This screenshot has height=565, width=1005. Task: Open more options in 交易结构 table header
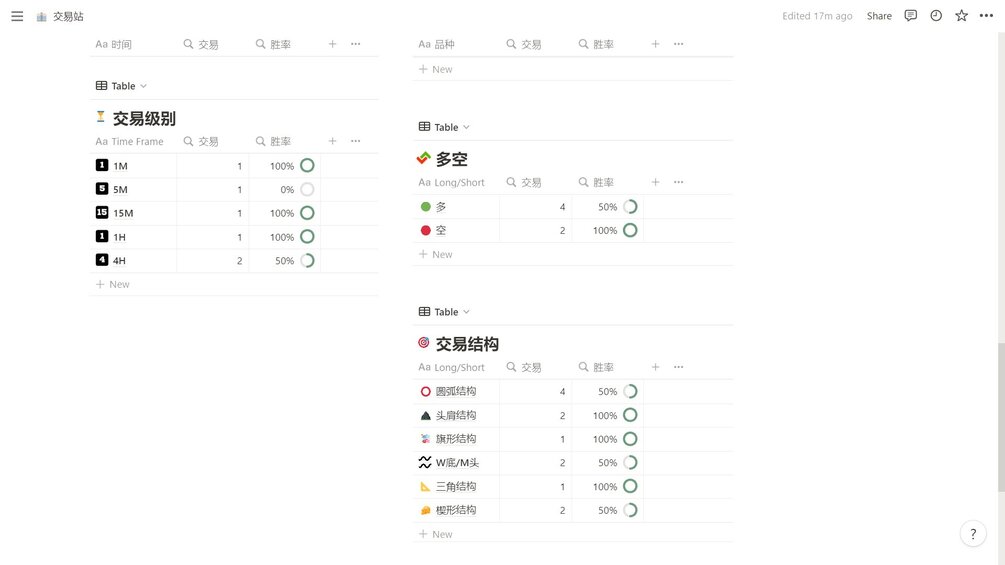pyautogui.click(x=679, y=367)
